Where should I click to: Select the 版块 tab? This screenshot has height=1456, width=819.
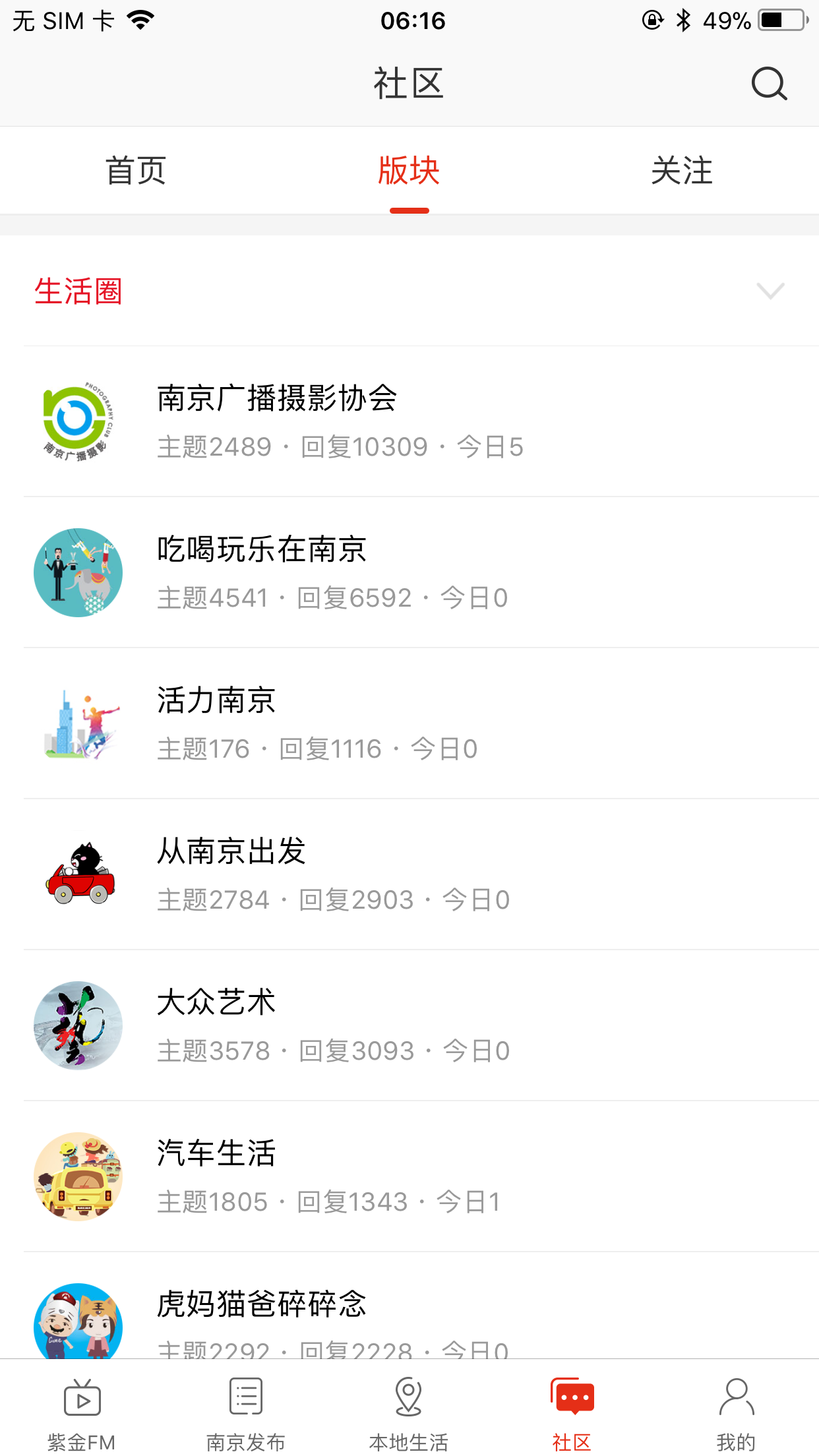click(409, 171)
